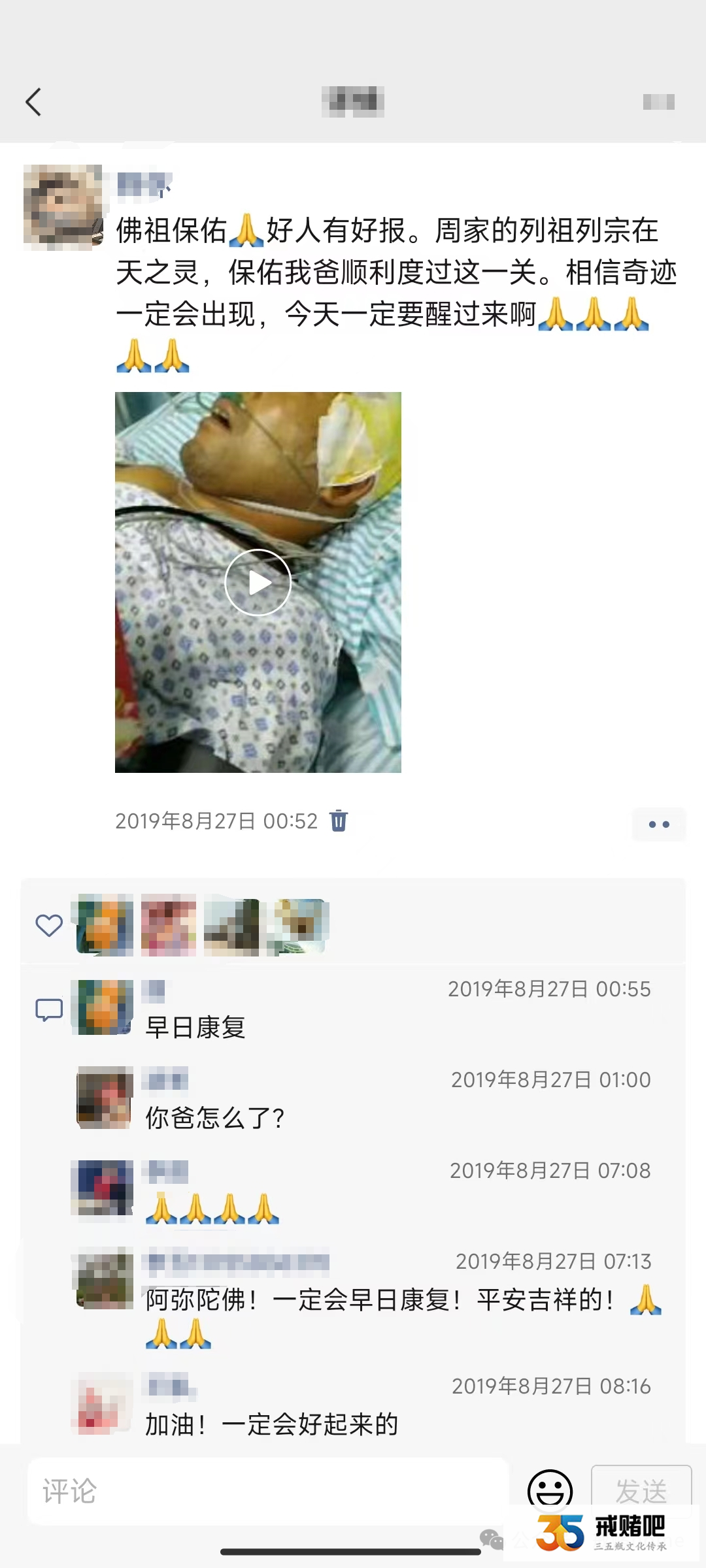Delete this post via the trash icon

tap(339, 820)
